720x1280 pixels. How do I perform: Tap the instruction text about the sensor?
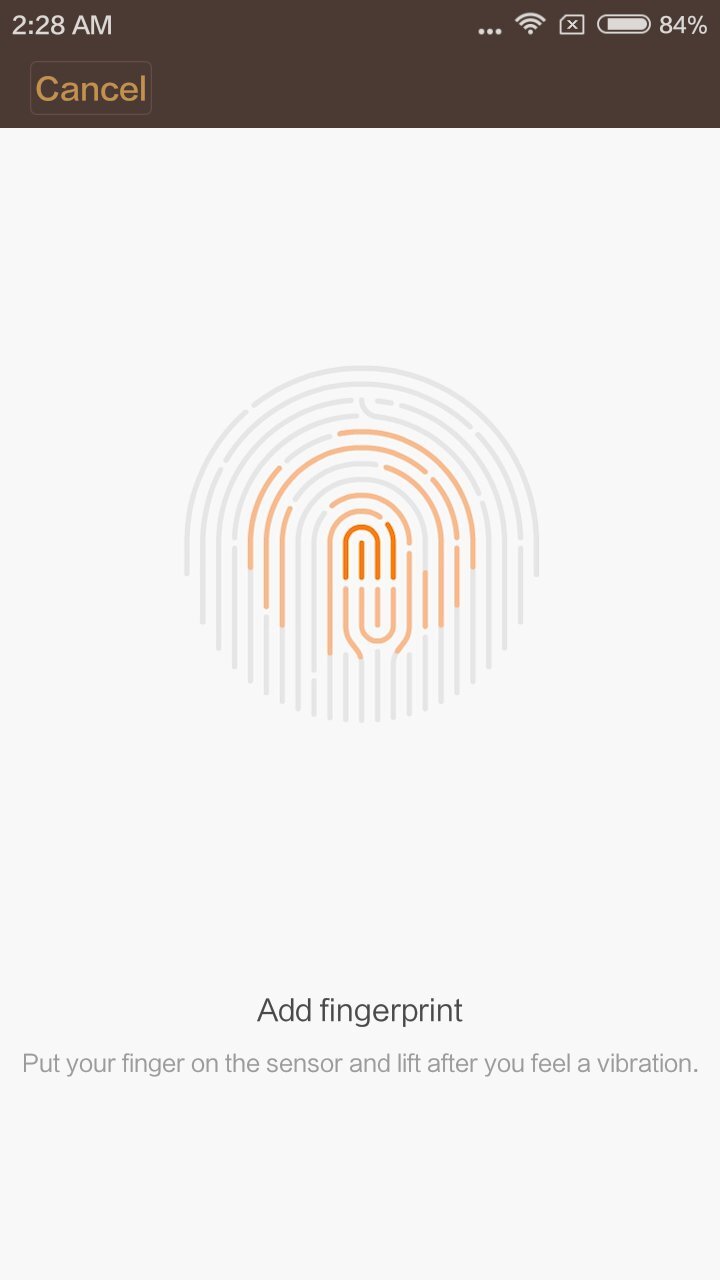coord(360,1063)
